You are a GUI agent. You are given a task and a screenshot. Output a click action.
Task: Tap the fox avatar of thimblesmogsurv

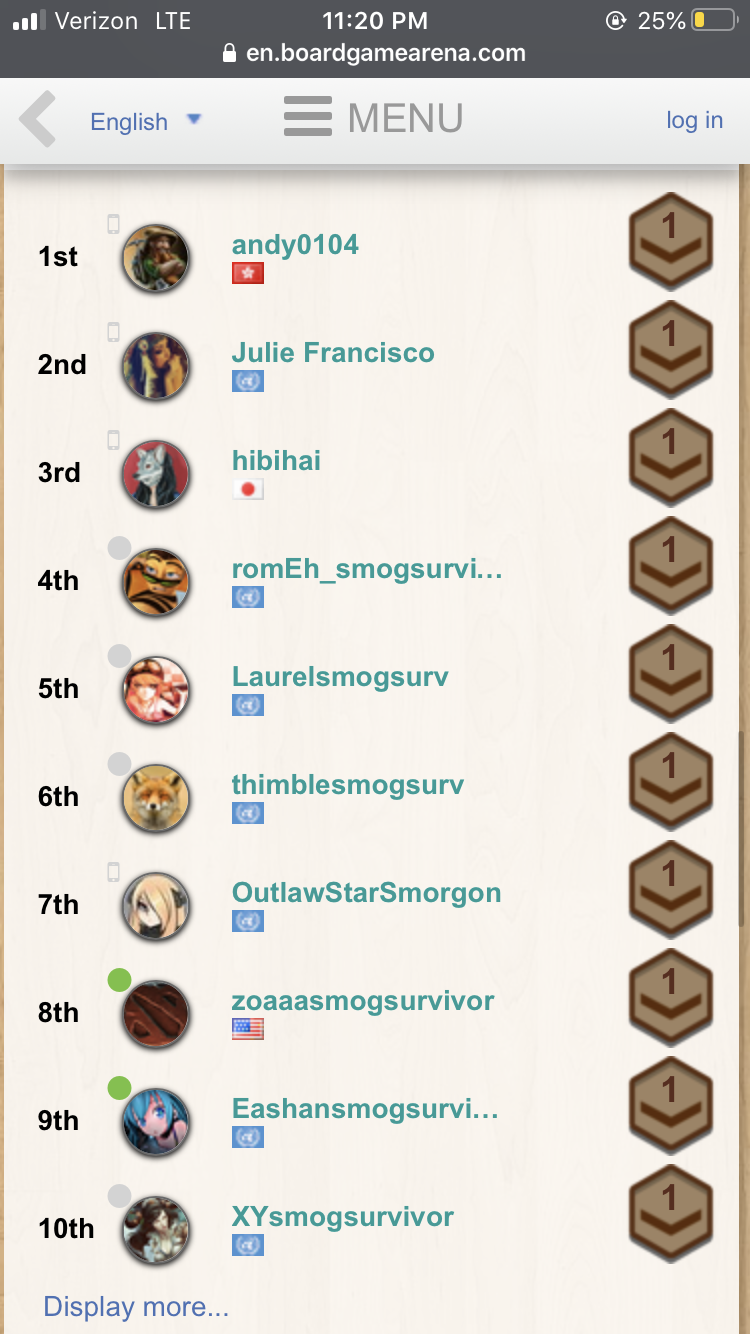click(155, 797)
